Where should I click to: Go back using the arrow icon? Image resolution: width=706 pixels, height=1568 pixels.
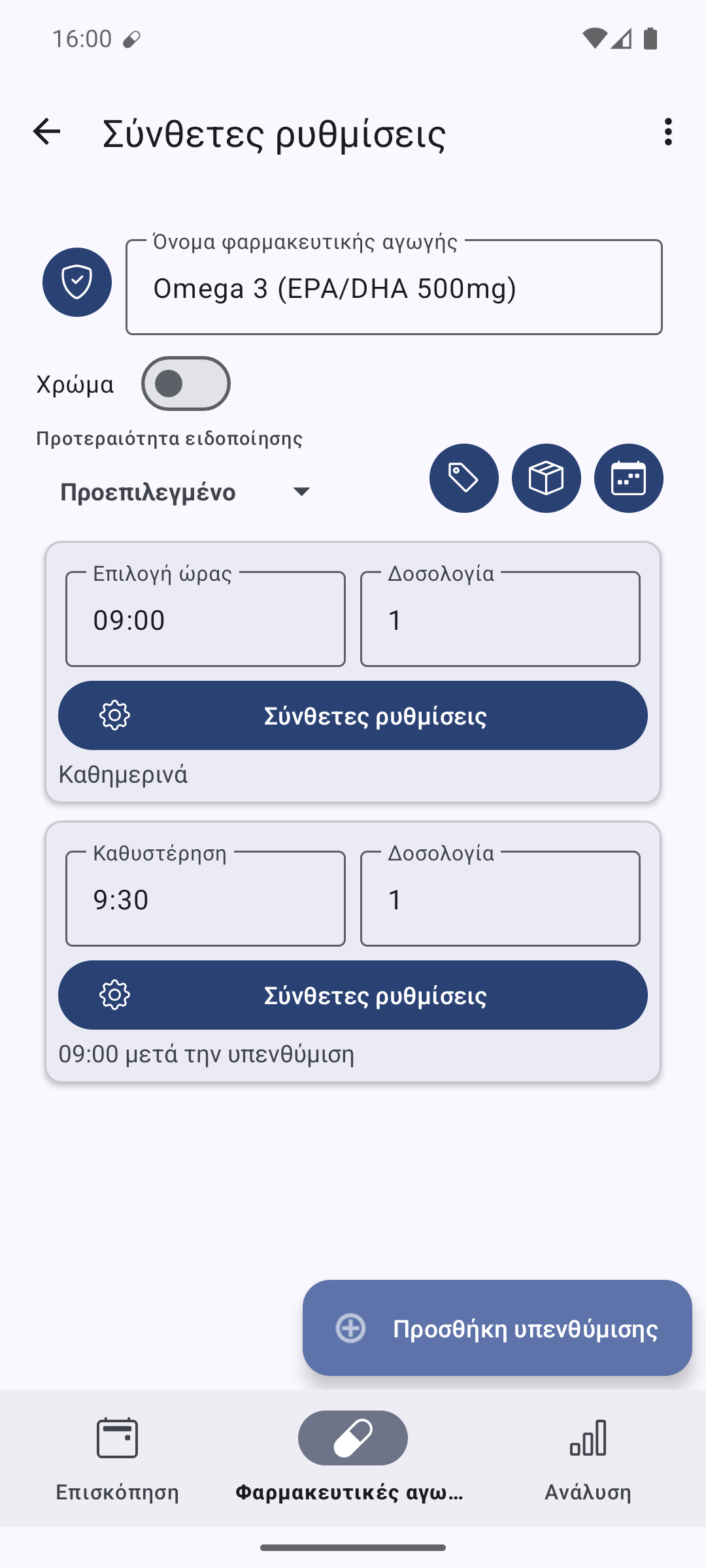[46, 132]
